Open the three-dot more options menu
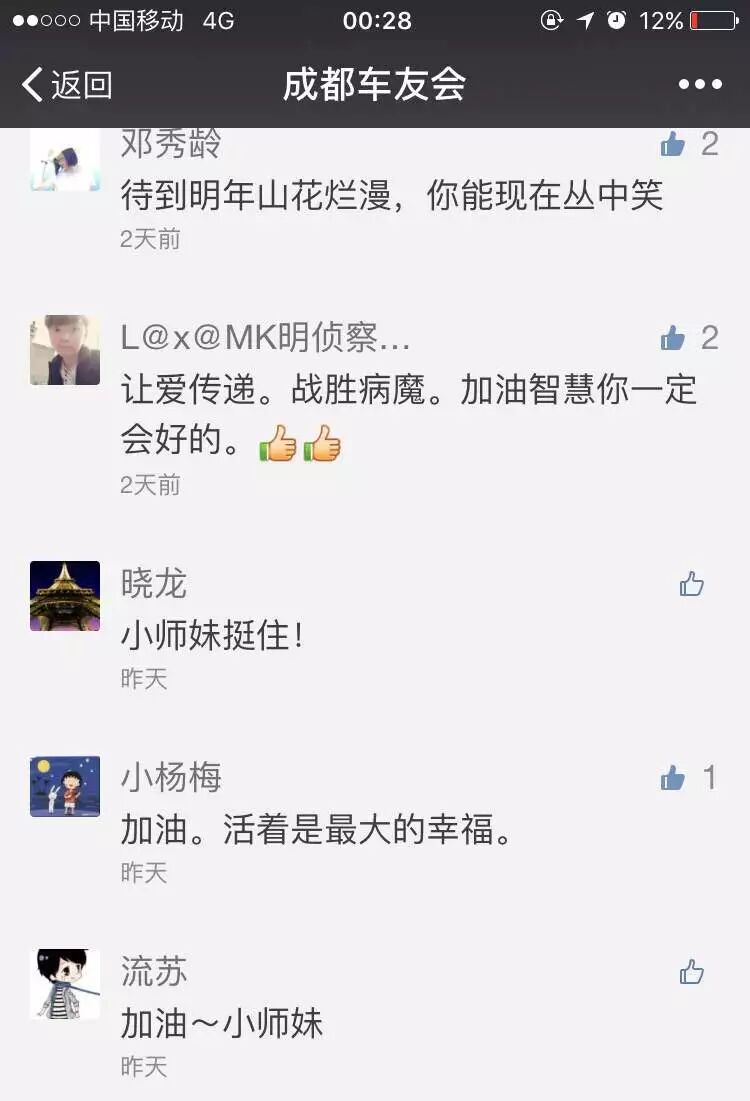Image resolution: width=750 pixels, height=1101 pixels. click(x=699, y=84)
